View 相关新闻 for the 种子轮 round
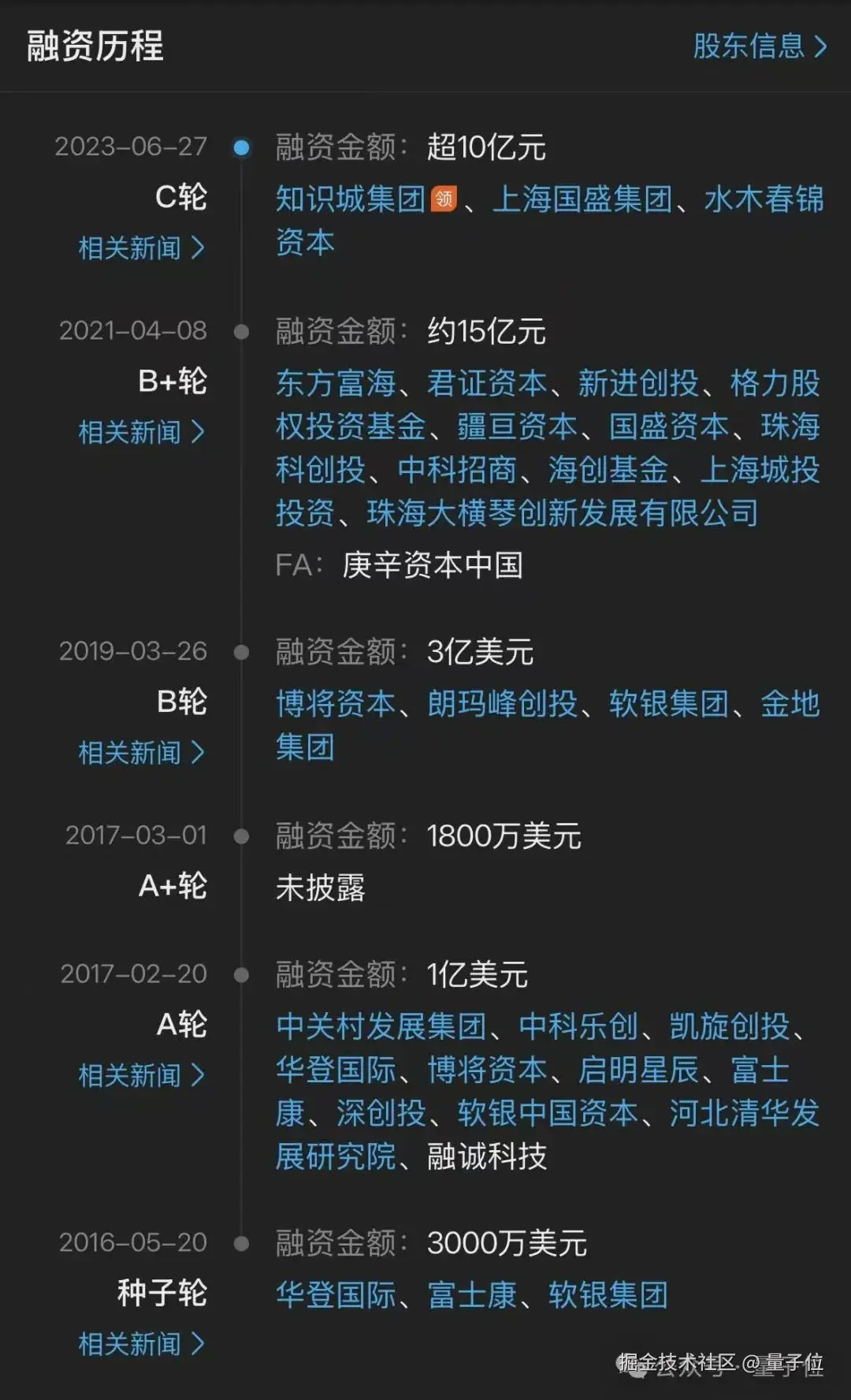The width and height of the screenshot is (851, 1400). (x=141, y=1343)
